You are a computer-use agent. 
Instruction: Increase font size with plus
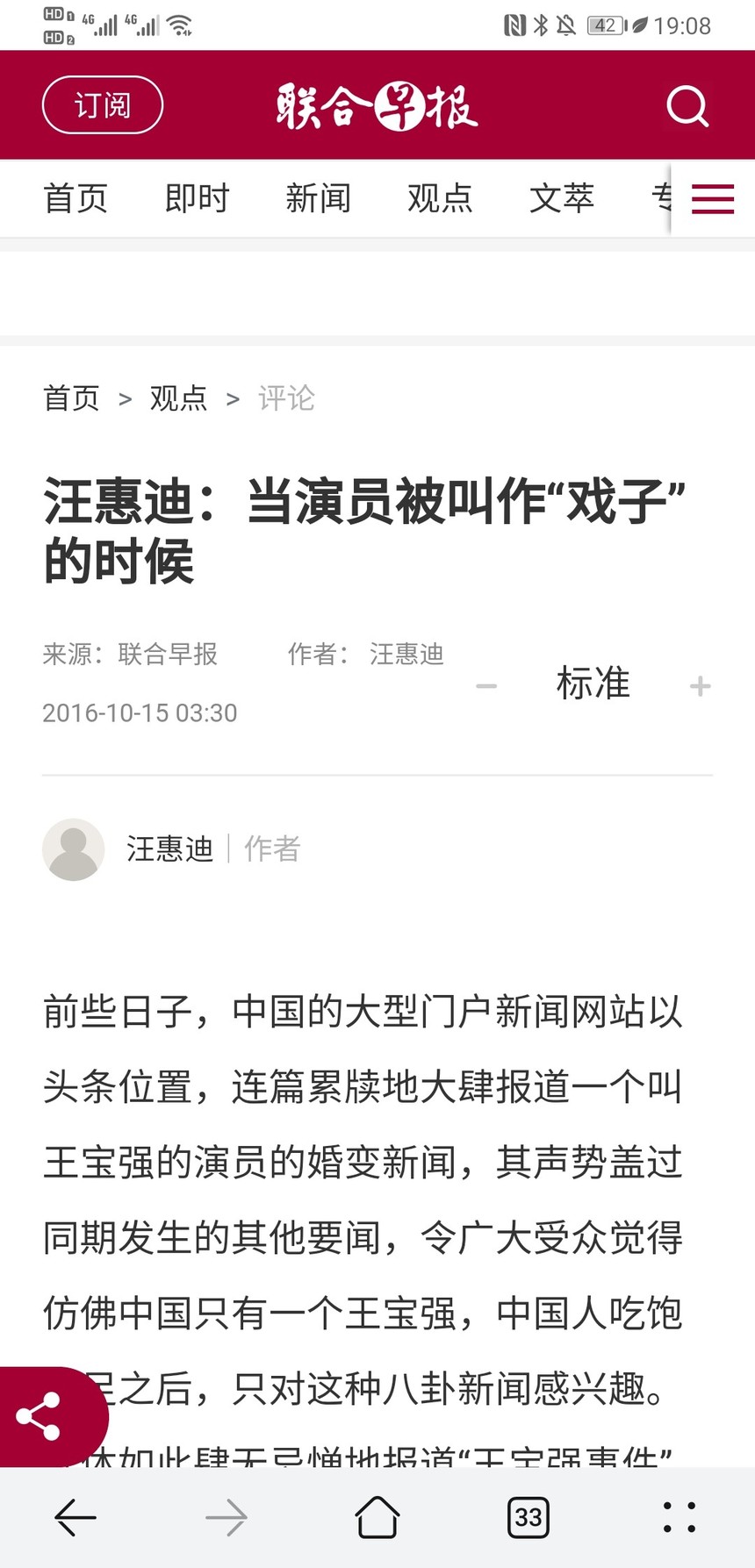(700, 685)
